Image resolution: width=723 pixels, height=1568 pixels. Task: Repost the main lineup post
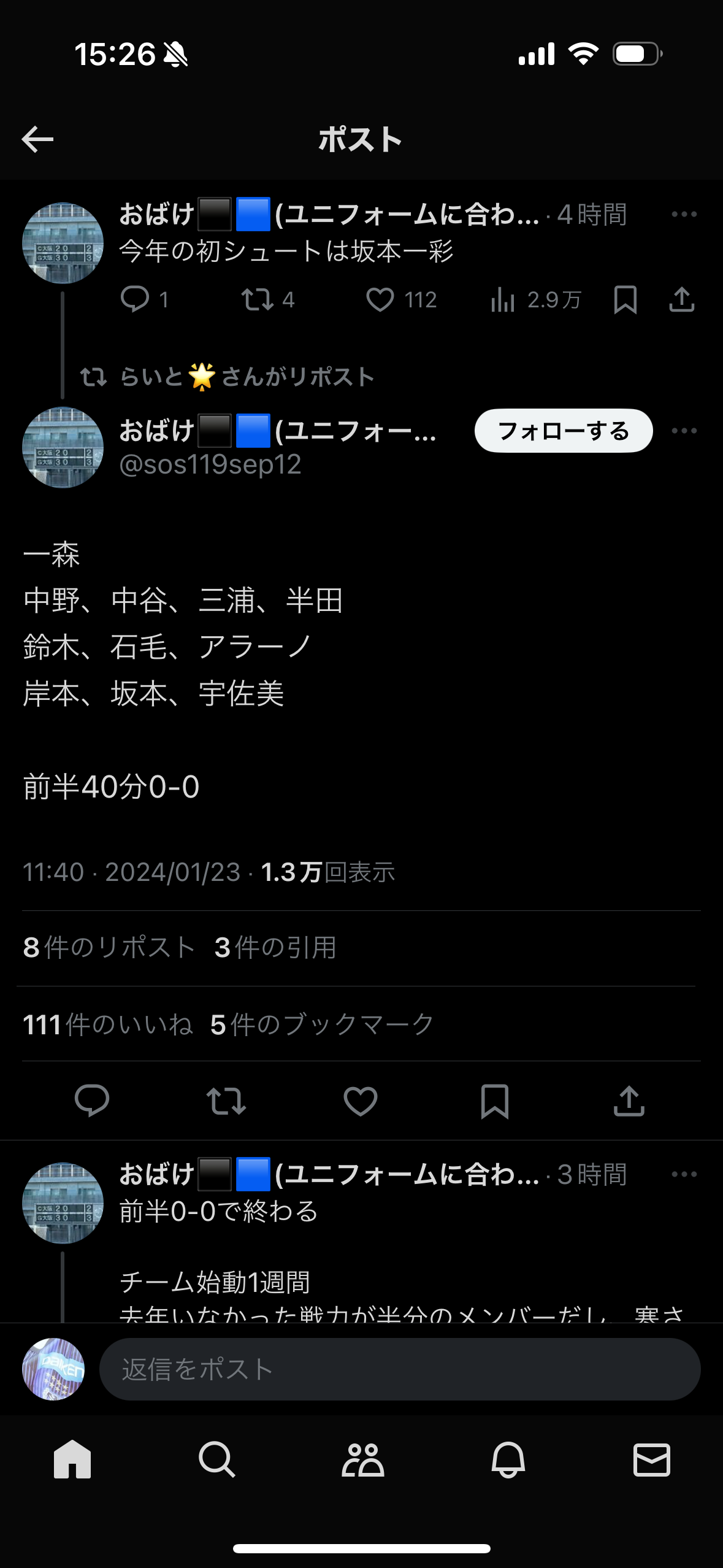(x=226, y=1101)
